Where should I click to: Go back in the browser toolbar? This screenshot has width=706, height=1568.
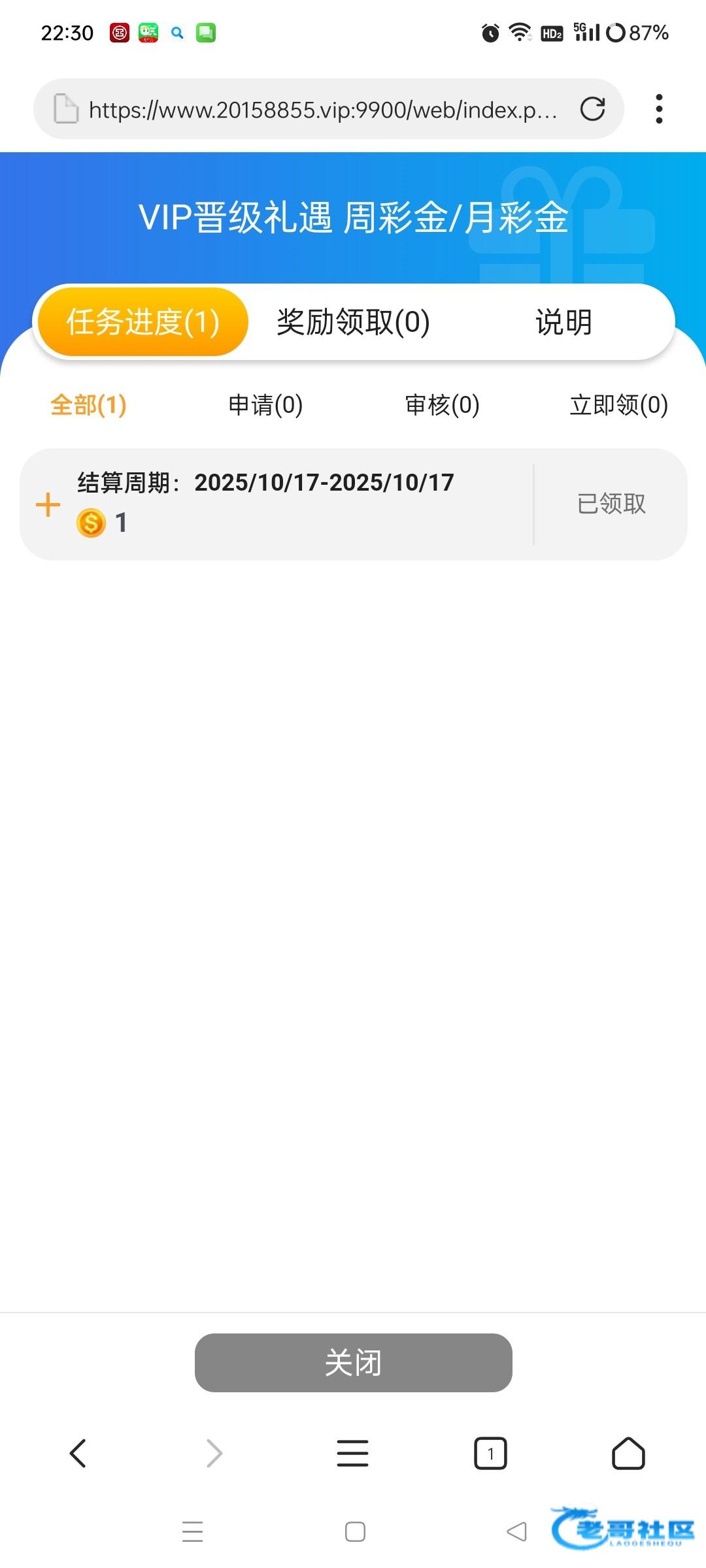coord(78,1454)
